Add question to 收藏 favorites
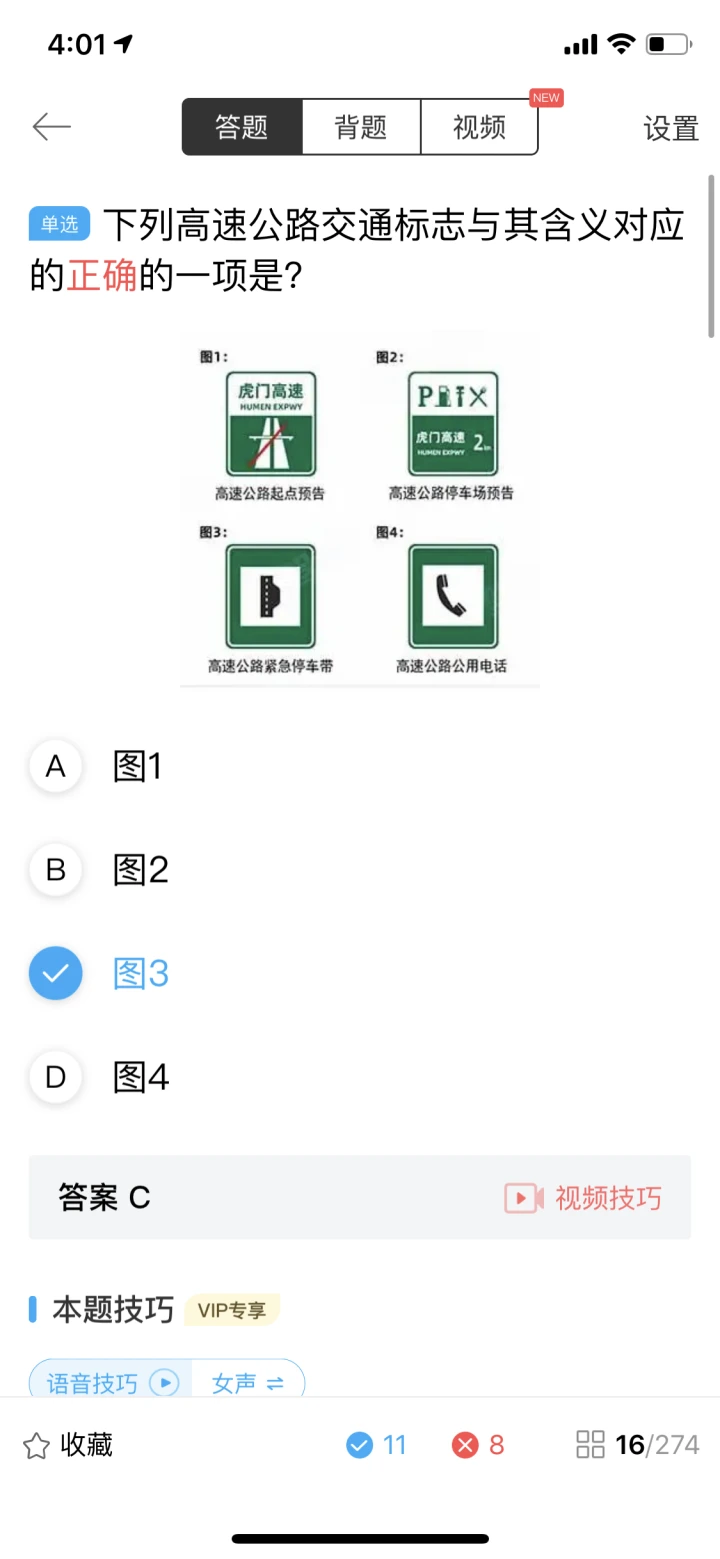Viewport: 720px width, 1559px height. pyautogui.click(x=67, y=1445)
